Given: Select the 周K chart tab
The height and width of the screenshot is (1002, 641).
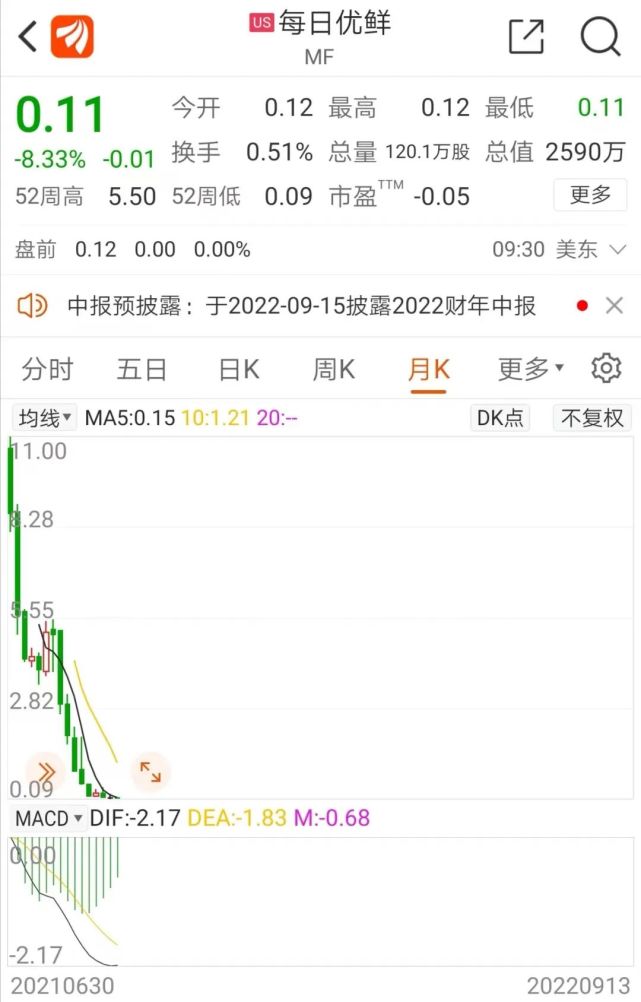Looking at the screenshot, I should (333, 370).
